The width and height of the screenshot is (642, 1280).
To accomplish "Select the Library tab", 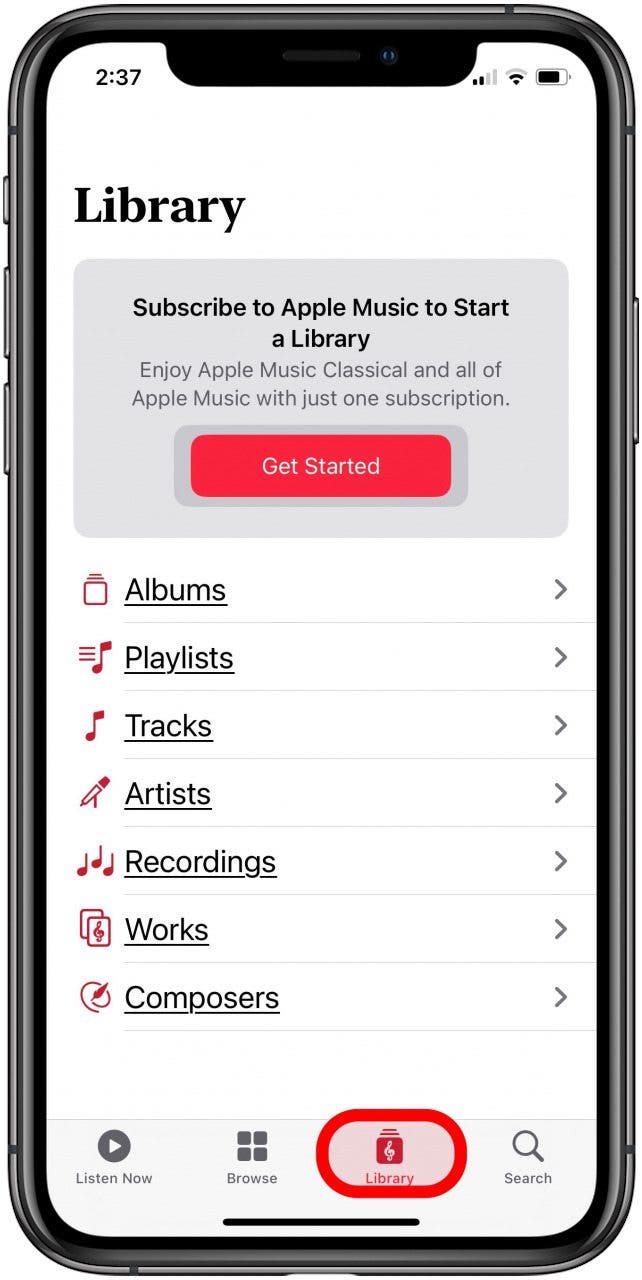I will tap(389, 1157).
